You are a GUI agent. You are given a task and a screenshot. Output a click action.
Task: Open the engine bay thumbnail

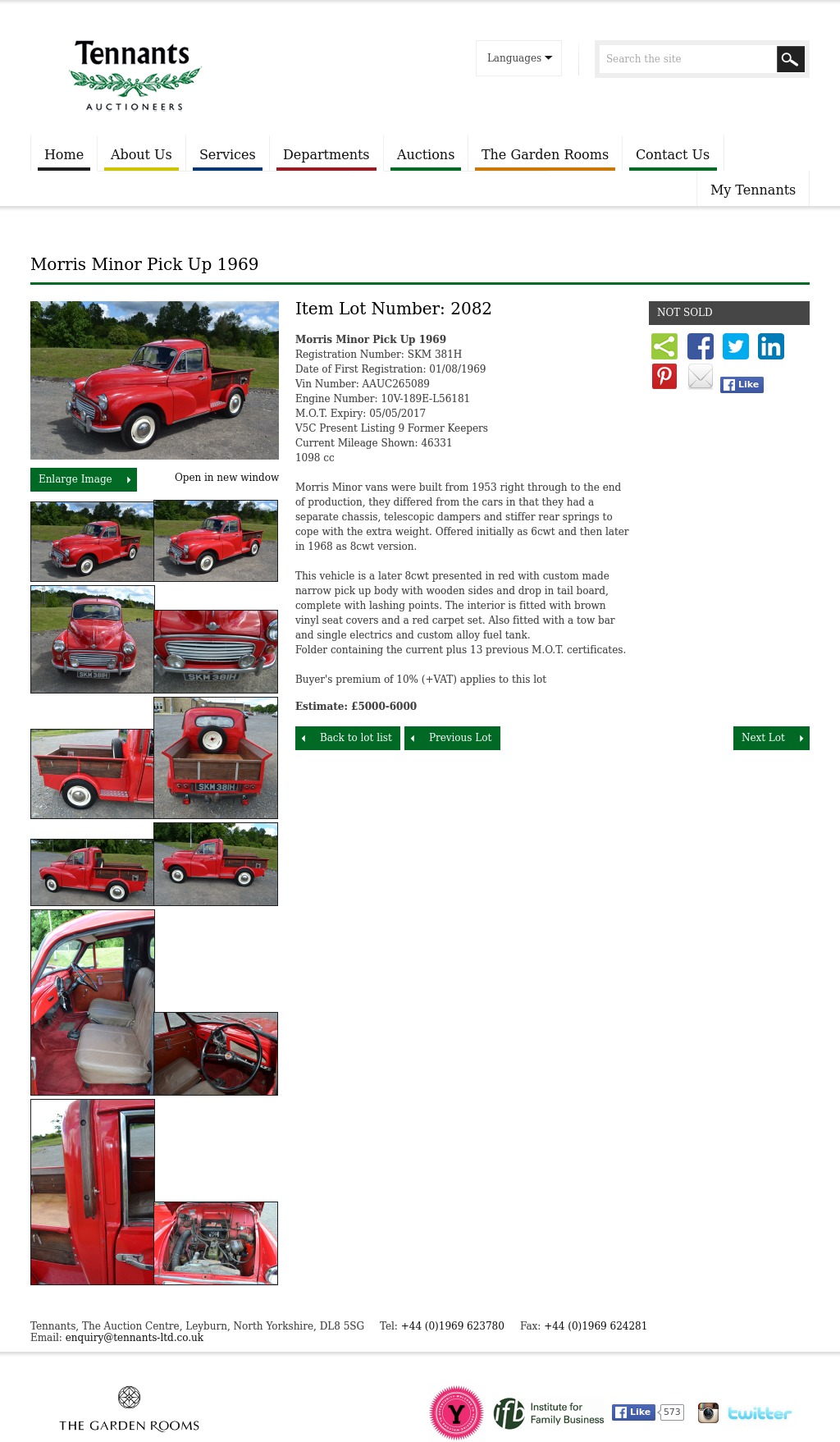click(216, 1243)
